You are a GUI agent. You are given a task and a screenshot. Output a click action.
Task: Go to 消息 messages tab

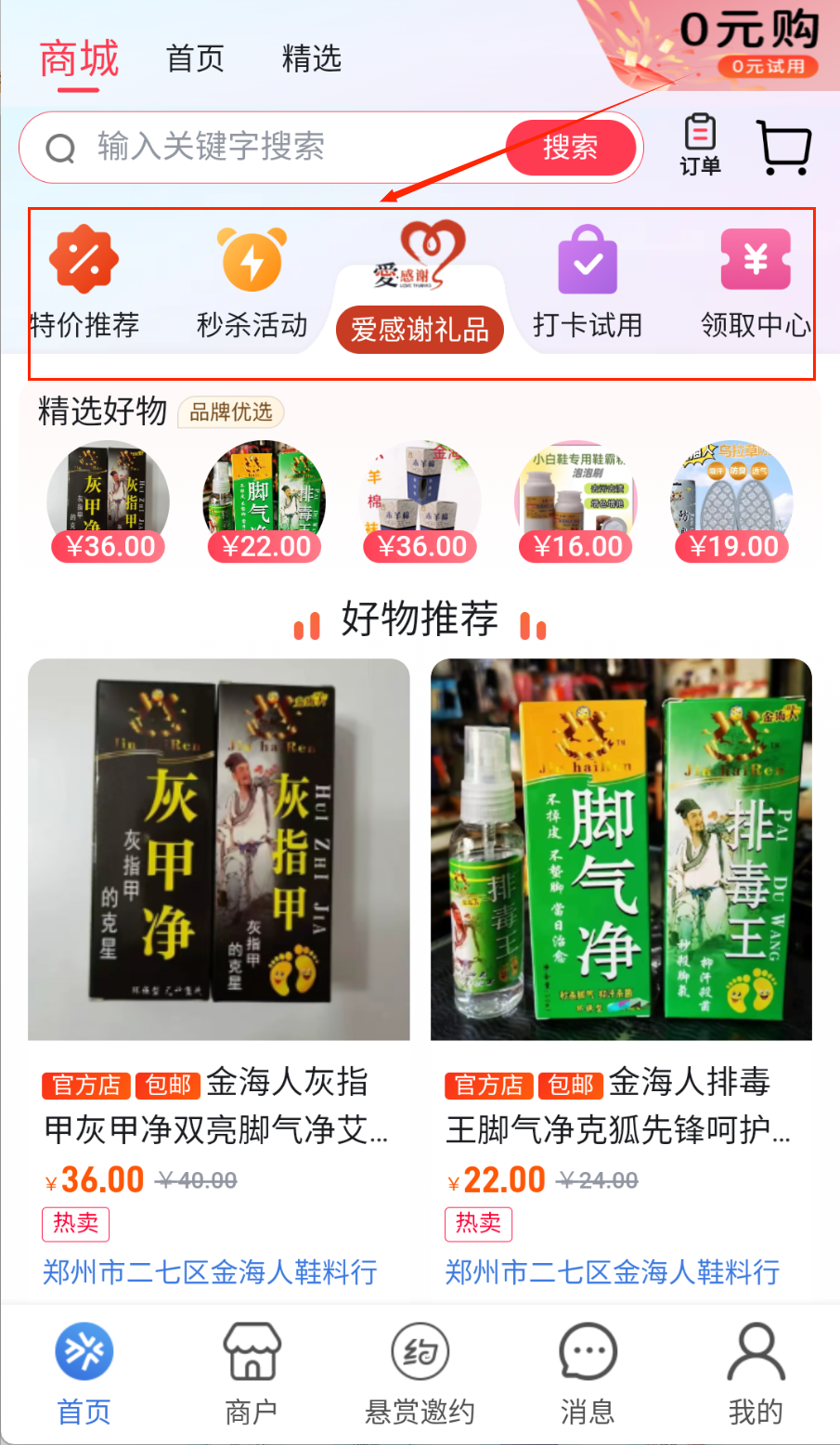point(588,1374)
